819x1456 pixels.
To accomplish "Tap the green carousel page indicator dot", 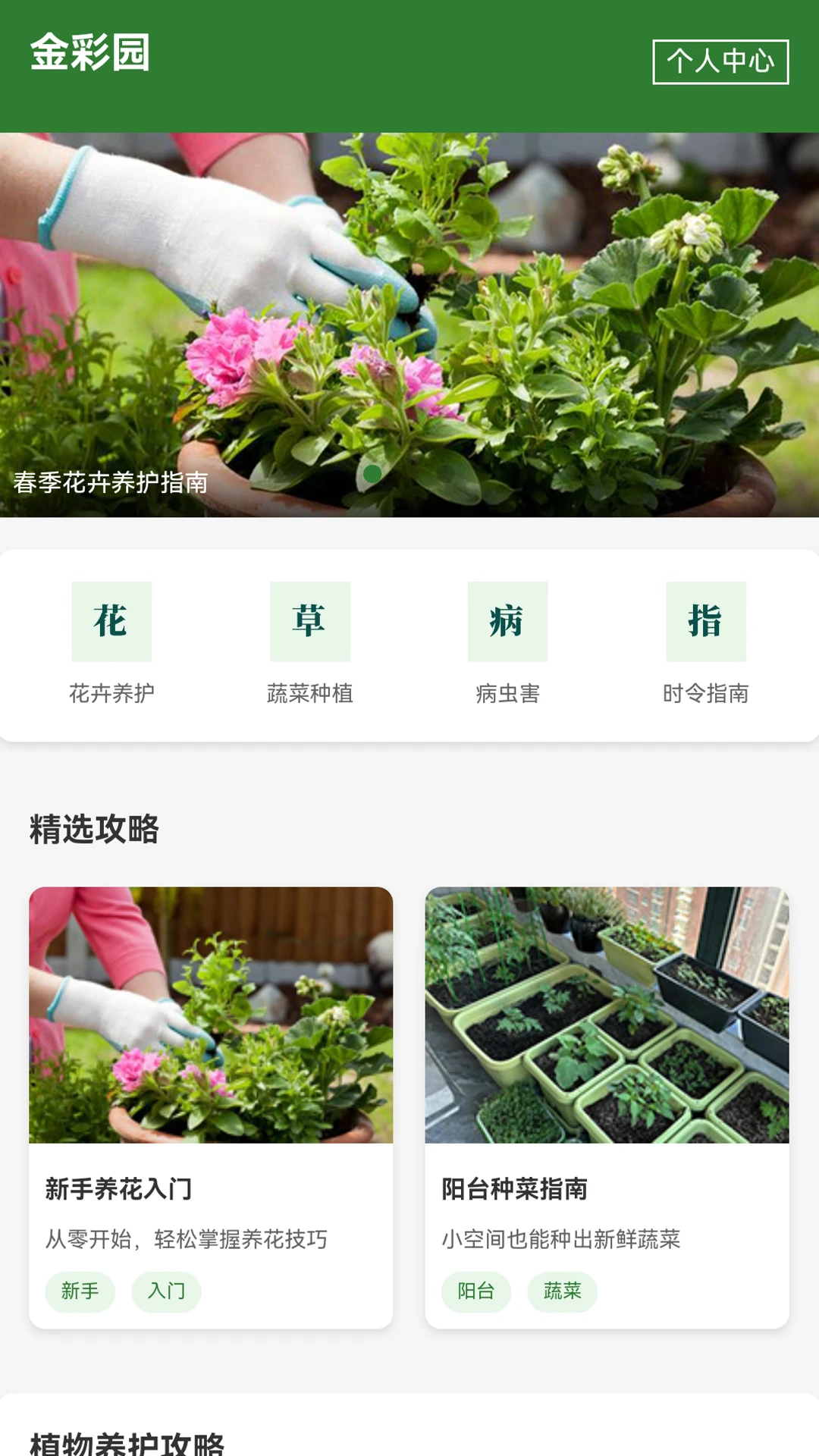I will coord(372,474).
